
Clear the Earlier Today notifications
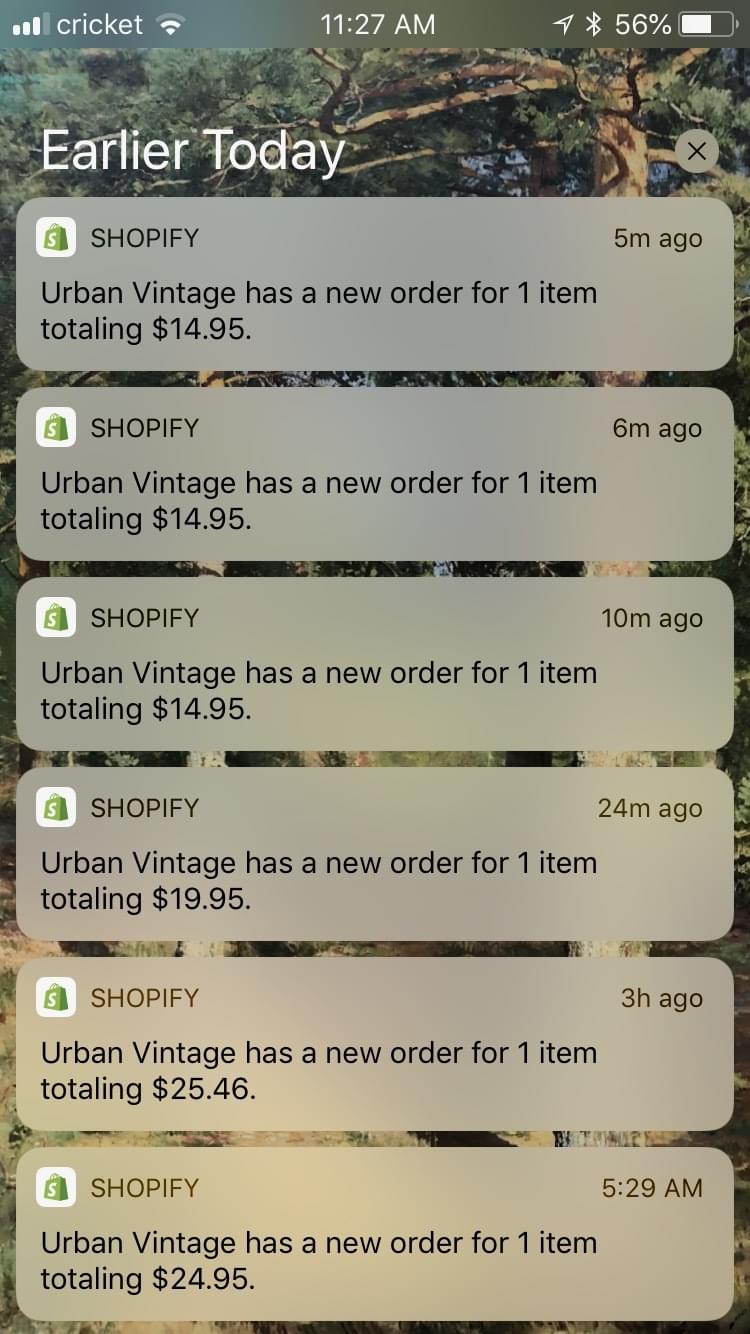coord(697,152)
